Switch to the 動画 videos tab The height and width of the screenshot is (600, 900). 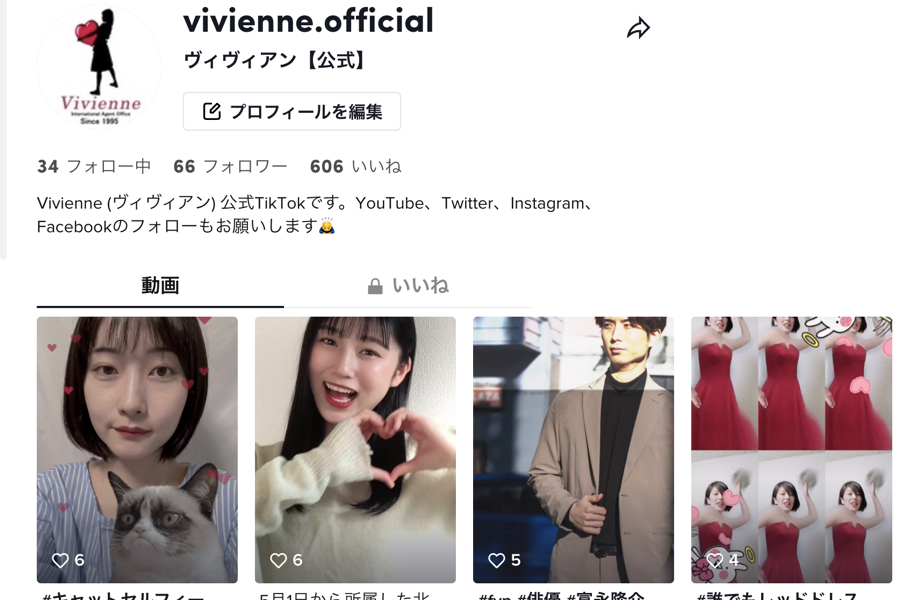coord(160,286)
